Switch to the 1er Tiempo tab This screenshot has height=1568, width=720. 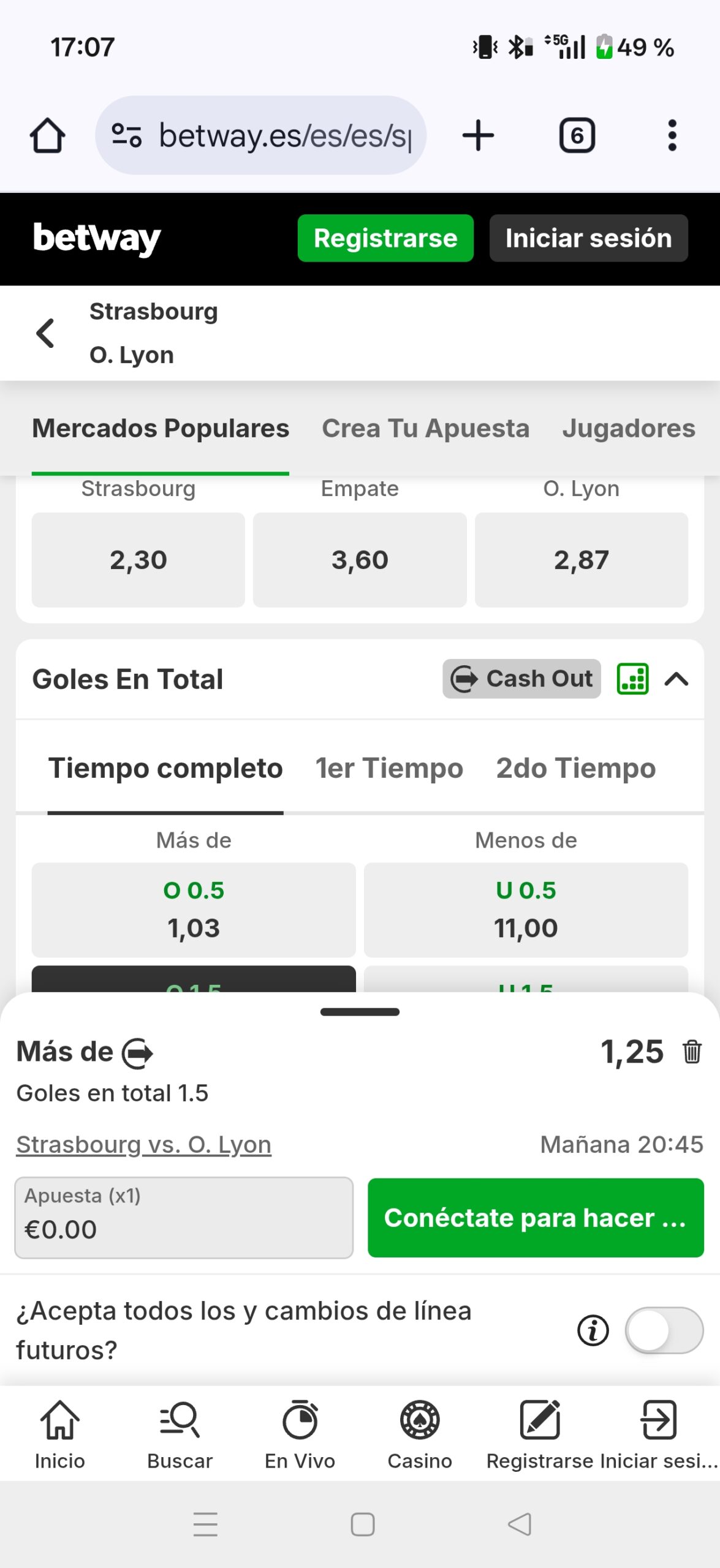(x=389, y=768)
